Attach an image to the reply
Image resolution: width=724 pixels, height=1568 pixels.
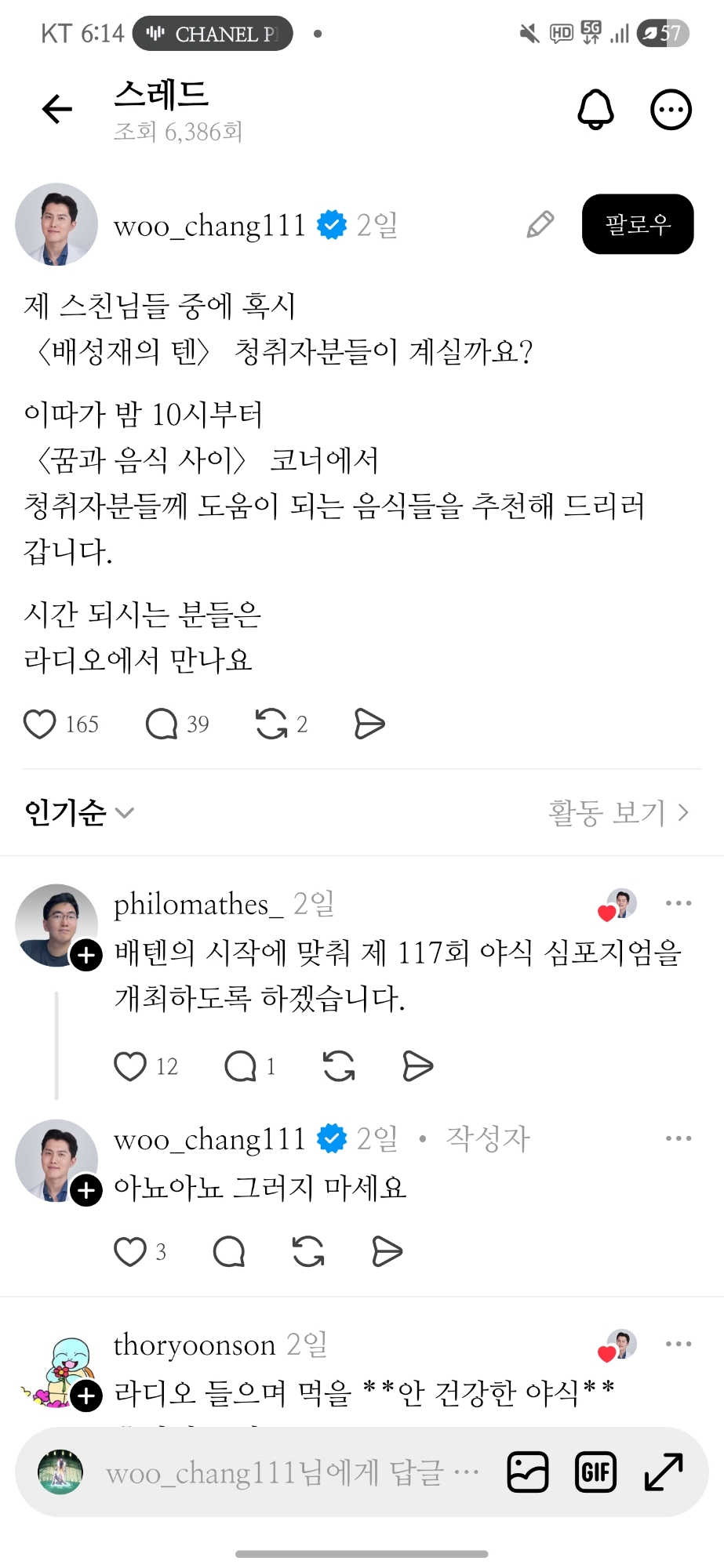(x=527, y=1472)
